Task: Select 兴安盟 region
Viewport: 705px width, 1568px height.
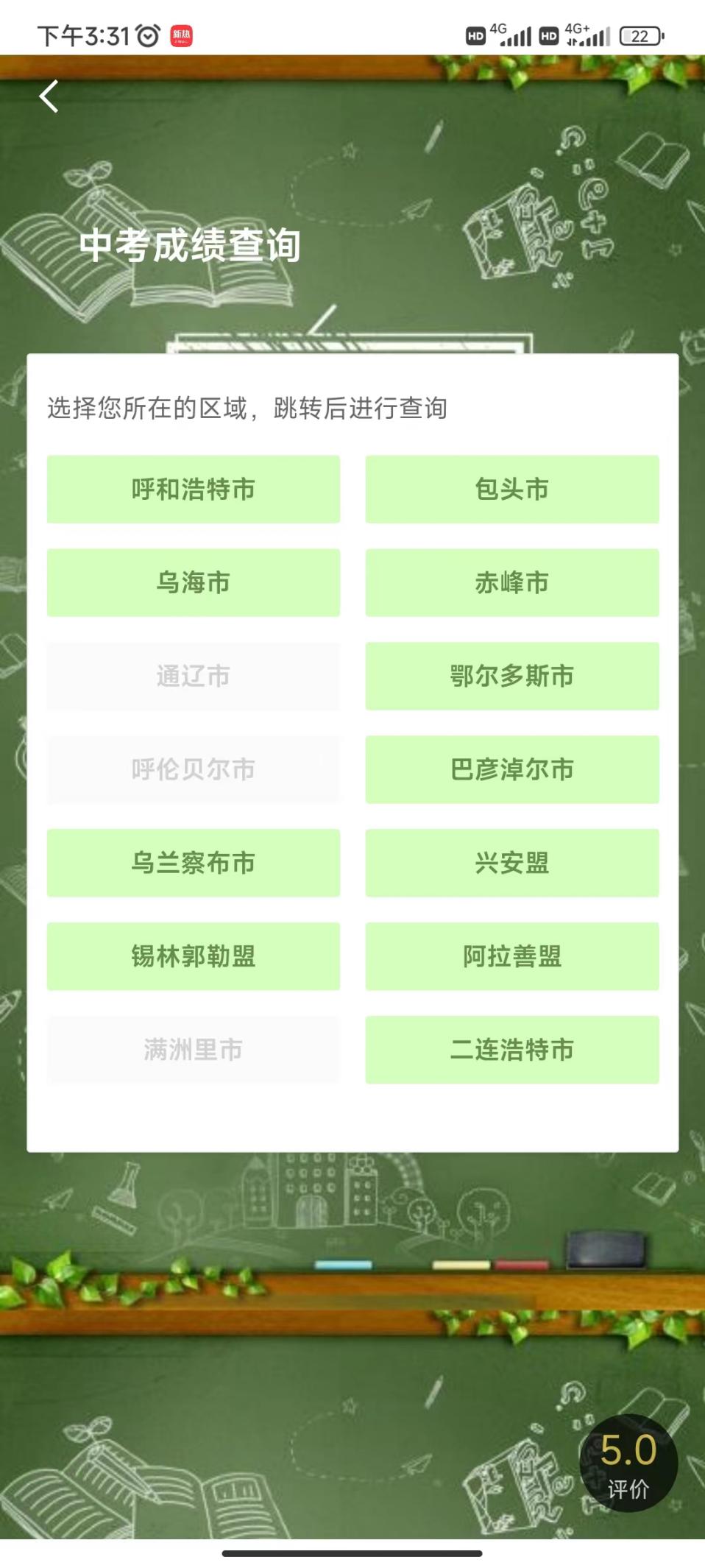Action: click(x=512, y=864)
